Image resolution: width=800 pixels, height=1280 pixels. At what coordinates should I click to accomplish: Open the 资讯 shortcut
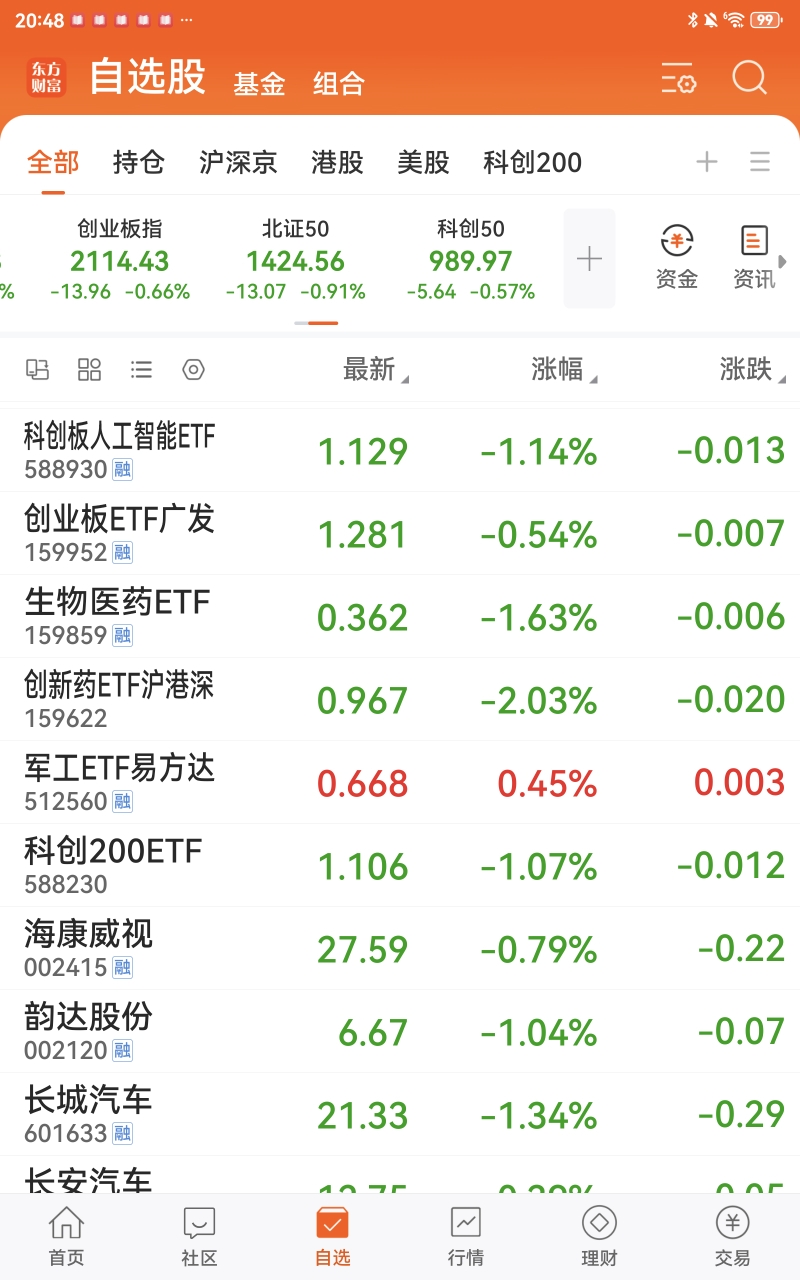tap(754, 258)
